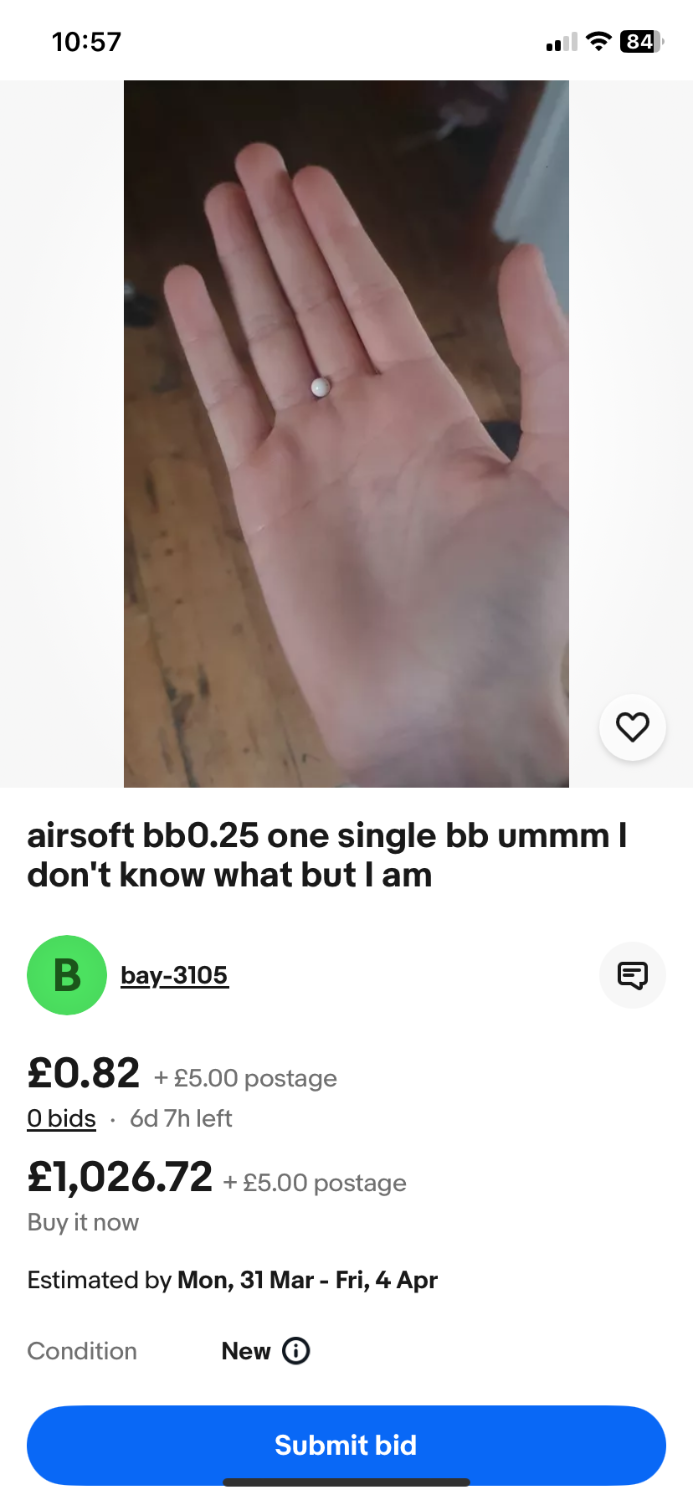Add this listing to watchlist with heart
This screenshot has height=1500, width=693.
click(632, 727)
